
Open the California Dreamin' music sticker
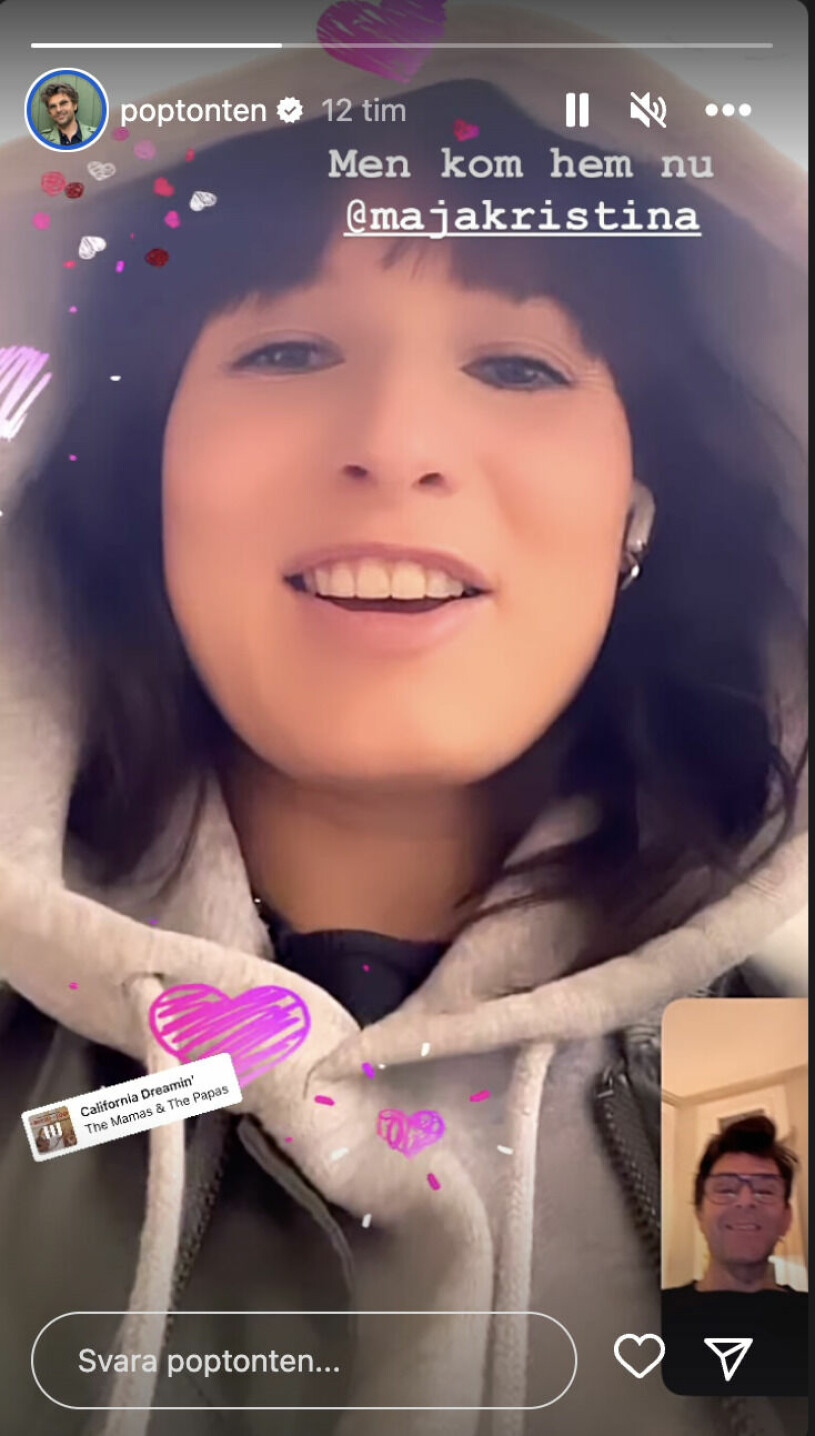[132, 1106]
